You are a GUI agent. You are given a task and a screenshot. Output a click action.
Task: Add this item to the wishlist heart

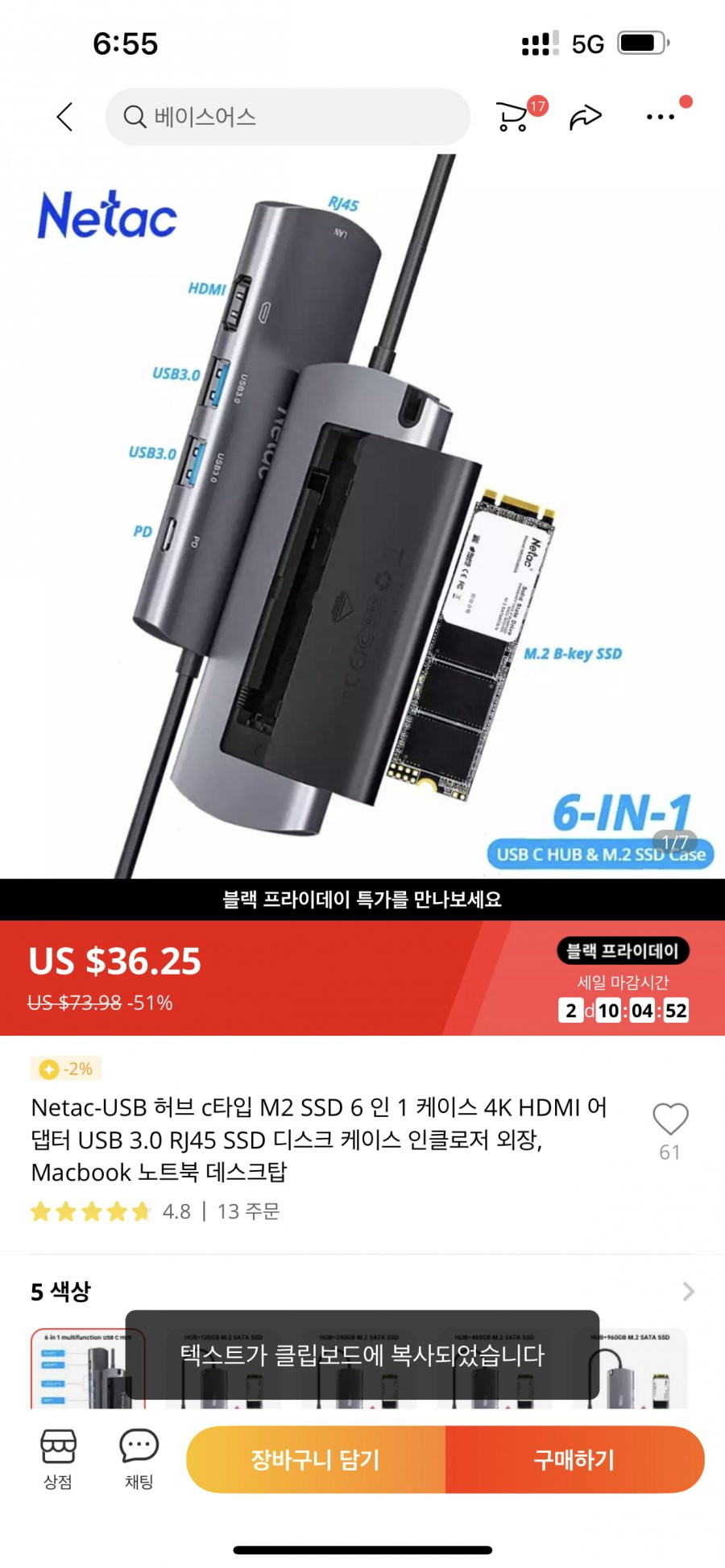pyautogui.click(x=670, y=1119)
